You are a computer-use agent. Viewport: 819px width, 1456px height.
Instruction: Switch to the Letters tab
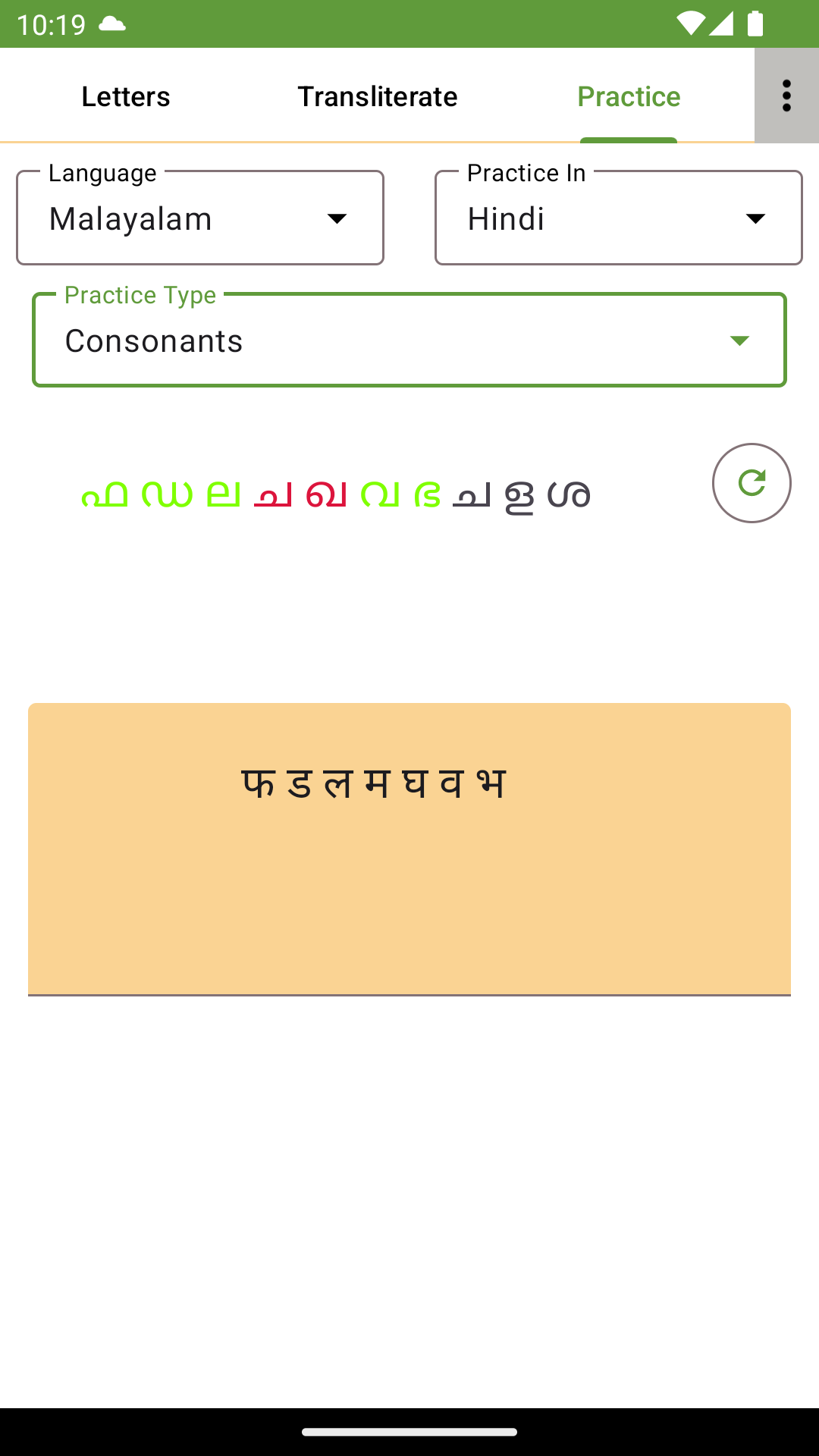click(126, 96)
